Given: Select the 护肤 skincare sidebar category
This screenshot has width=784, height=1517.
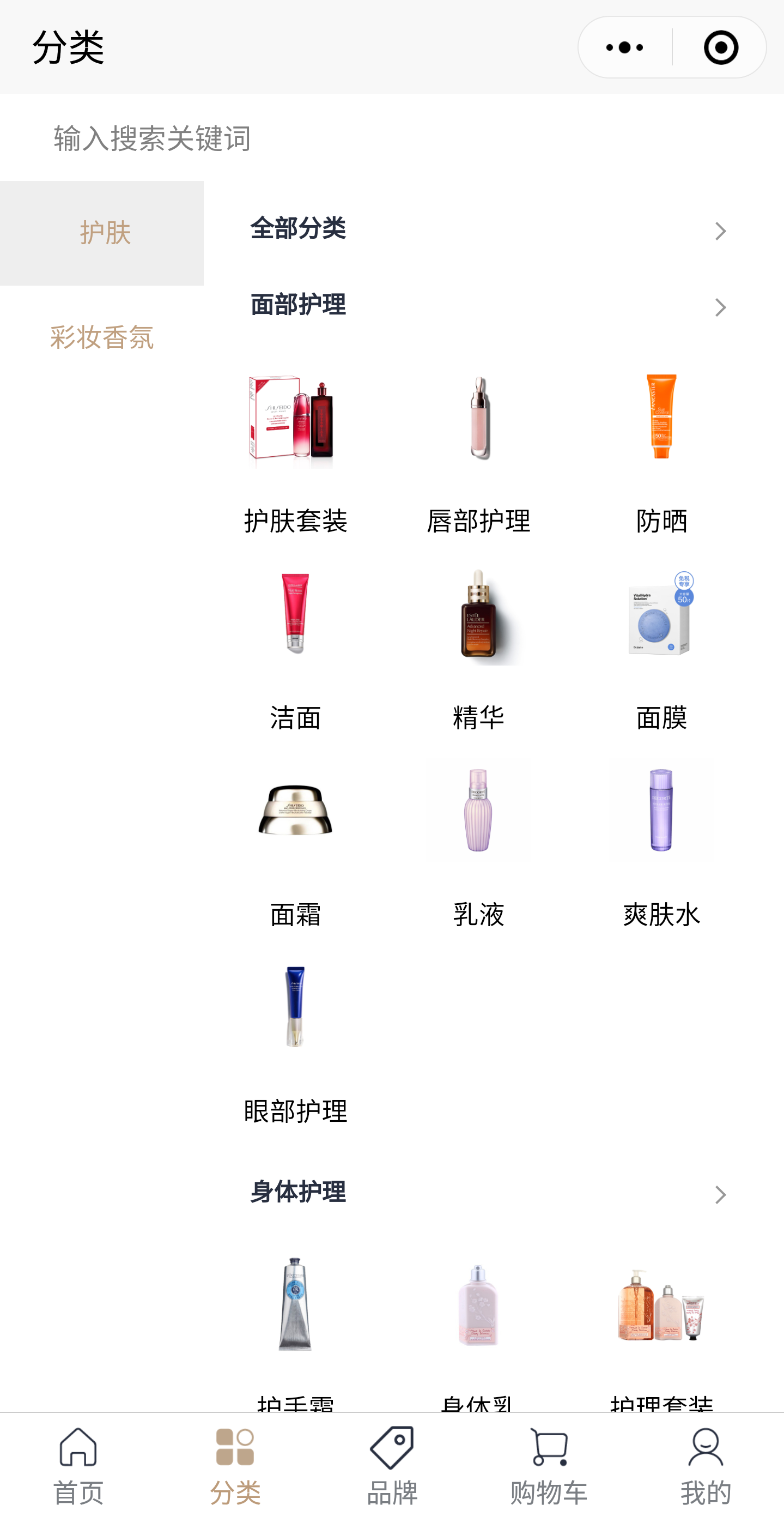Looking at the screenshot, I should pos(101,232).
